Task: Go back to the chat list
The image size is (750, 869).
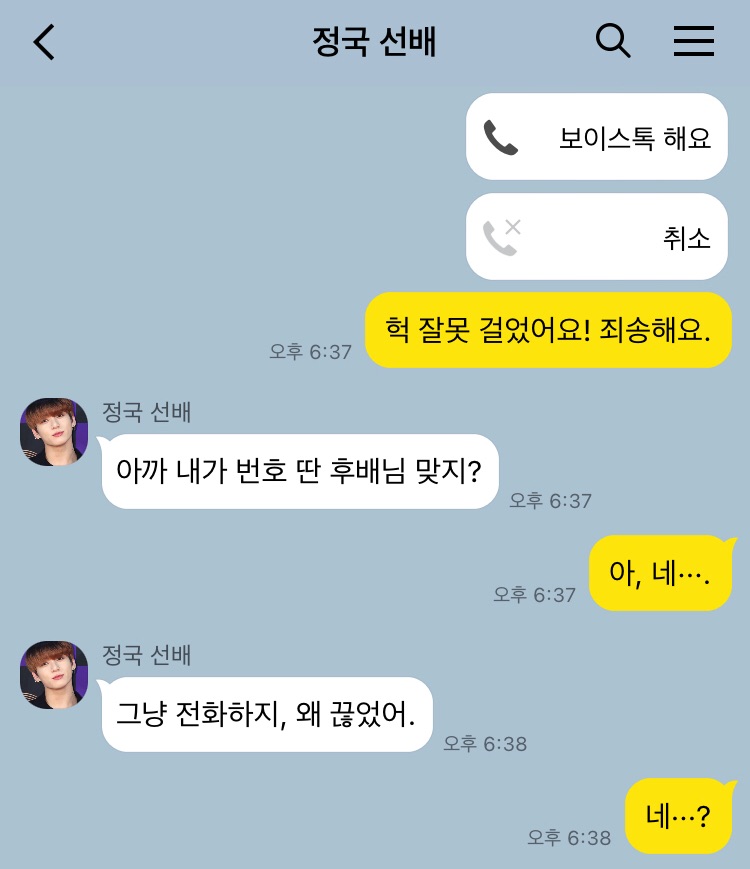Action: (44, 42)
